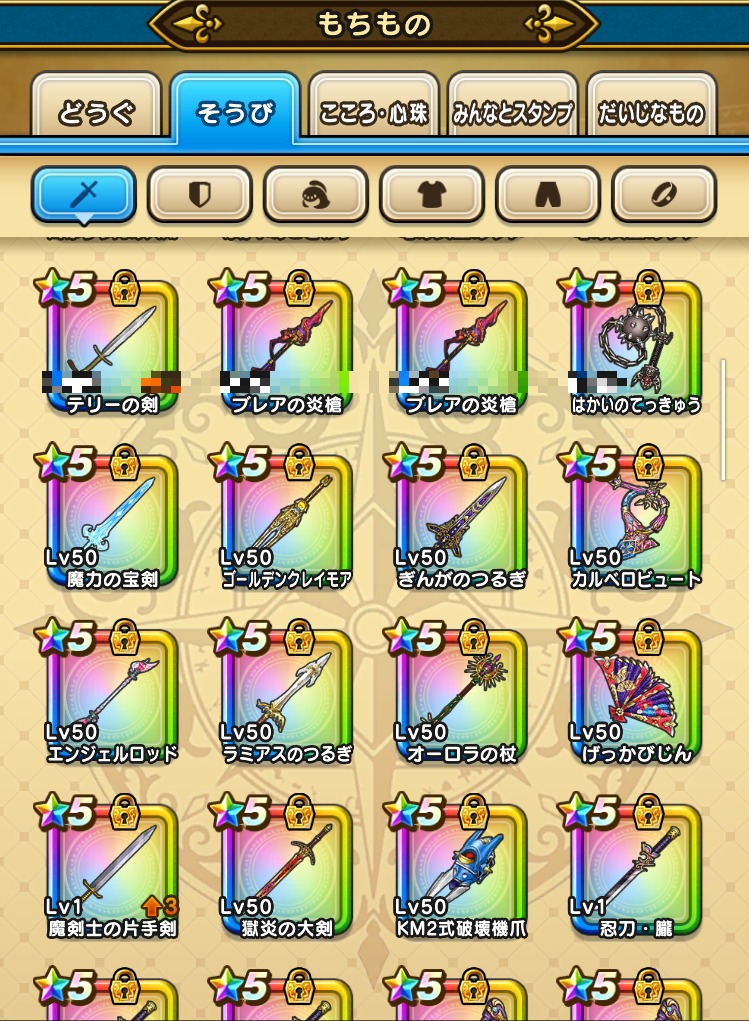Filter equipment by accessory ring
Image resolution: width=749 pixels, height=1021 pixels.
tap(663, 194)
